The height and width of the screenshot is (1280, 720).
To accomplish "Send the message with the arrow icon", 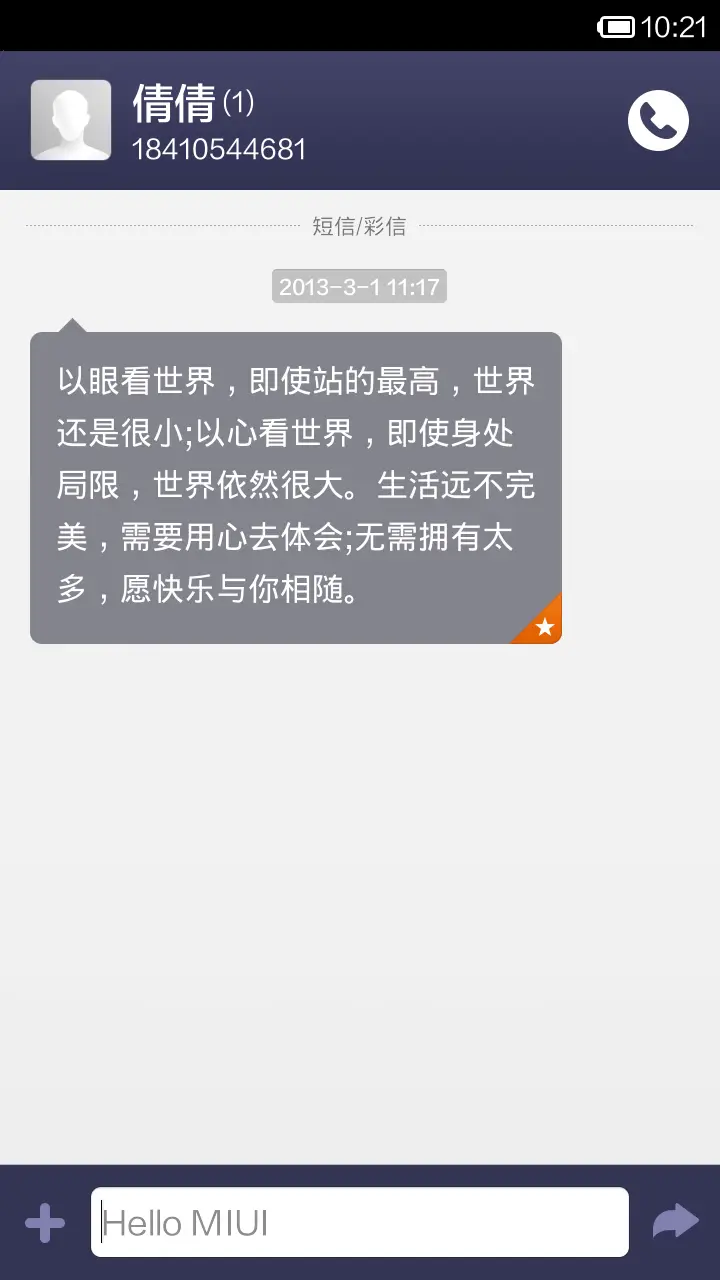I will pyautogui.click(x=675, y=1221).
